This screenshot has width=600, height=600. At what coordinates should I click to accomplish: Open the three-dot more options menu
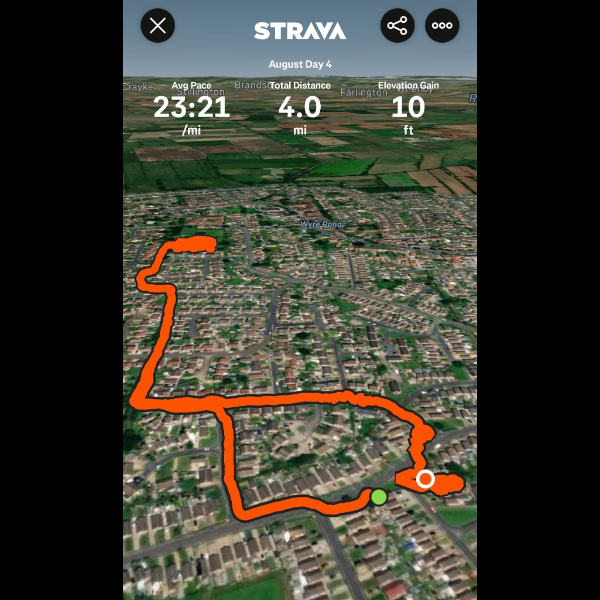(x=442, y=26)
